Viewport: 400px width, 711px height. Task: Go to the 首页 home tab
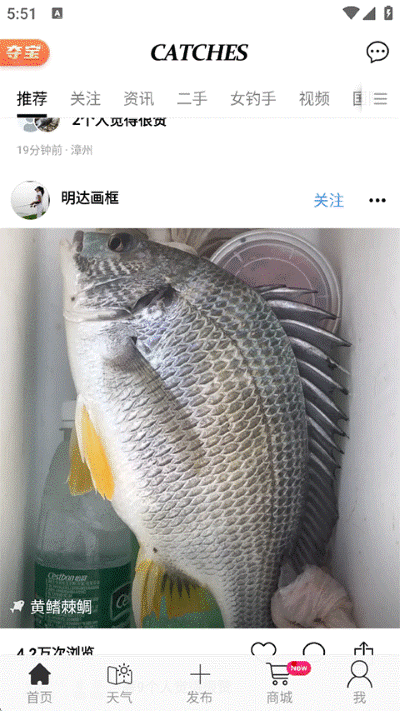40,683
